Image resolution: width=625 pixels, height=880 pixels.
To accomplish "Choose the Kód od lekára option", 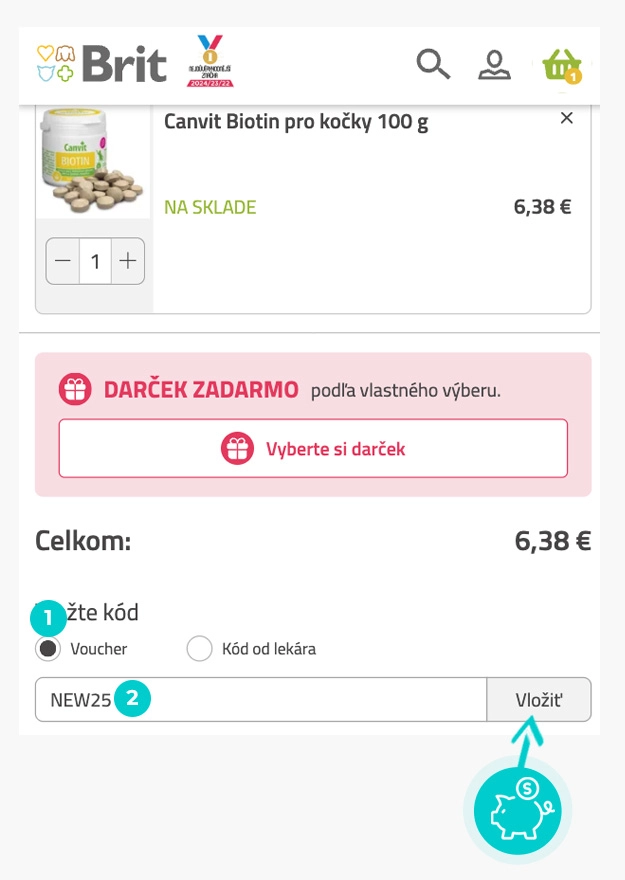I will 200,649.
